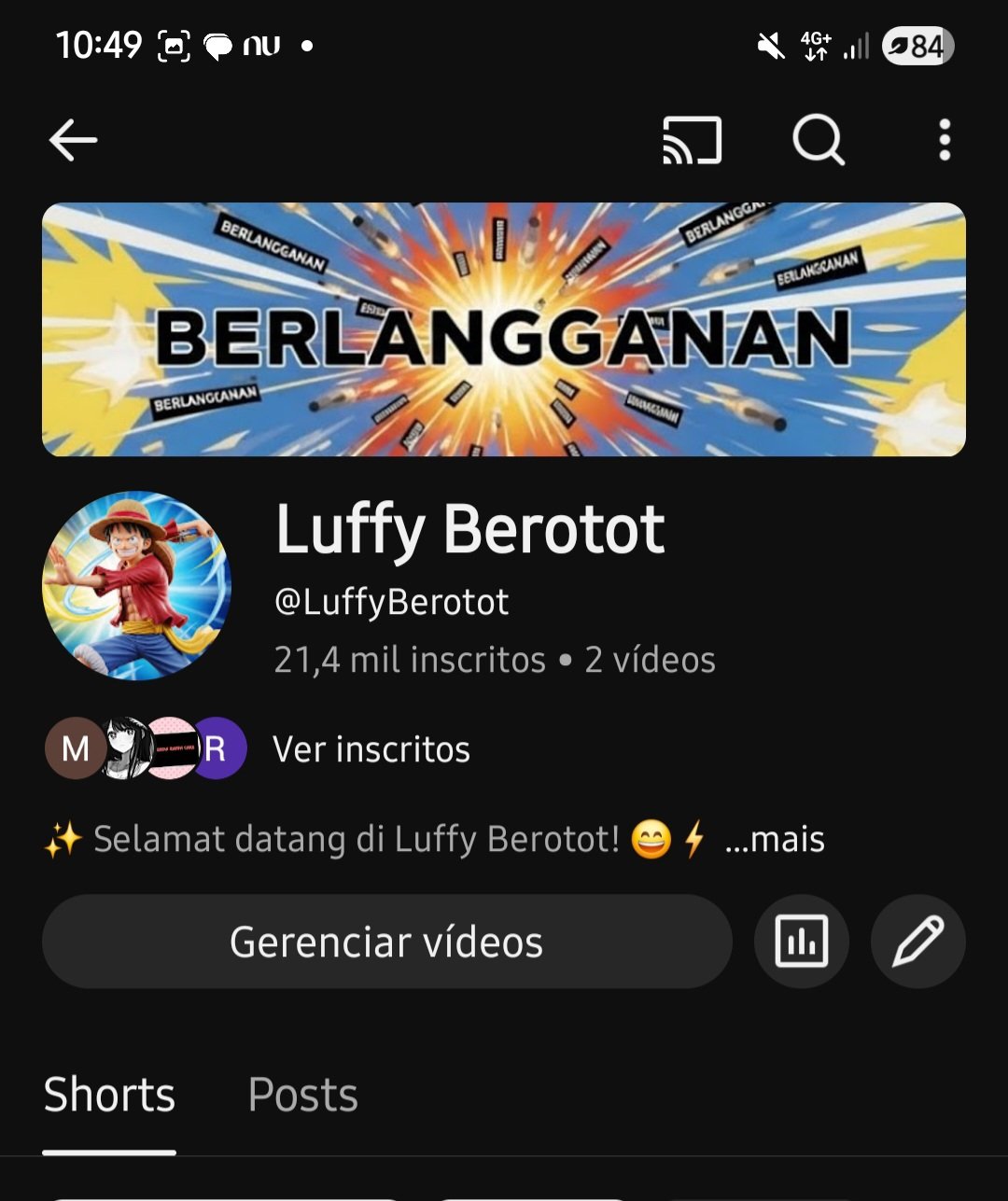1008x1201 pixels.
Task: Open the search magnifier icon
Action: 819,141
